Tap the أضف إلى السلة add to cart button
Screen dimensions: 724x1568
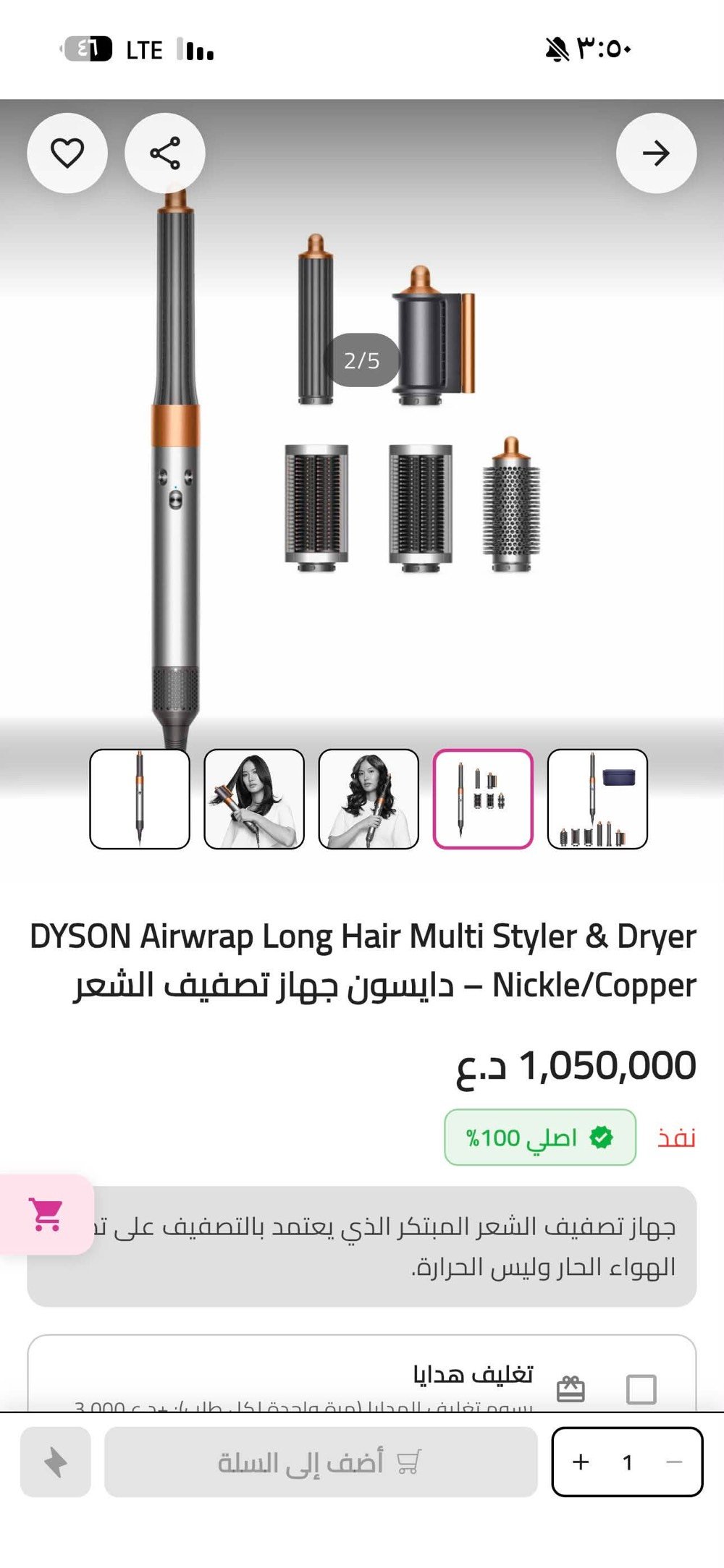click(x=321, y=1462)
